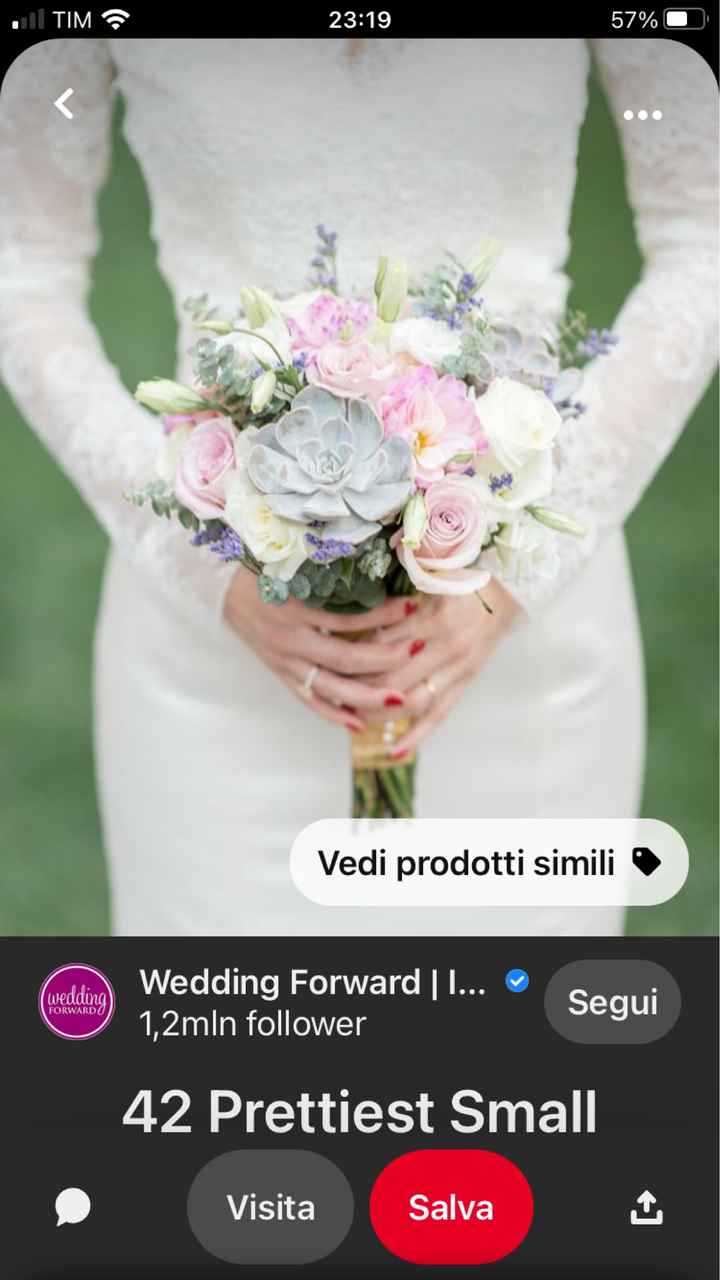Open Wedding Forward profile avatar

click(76, 1001)
